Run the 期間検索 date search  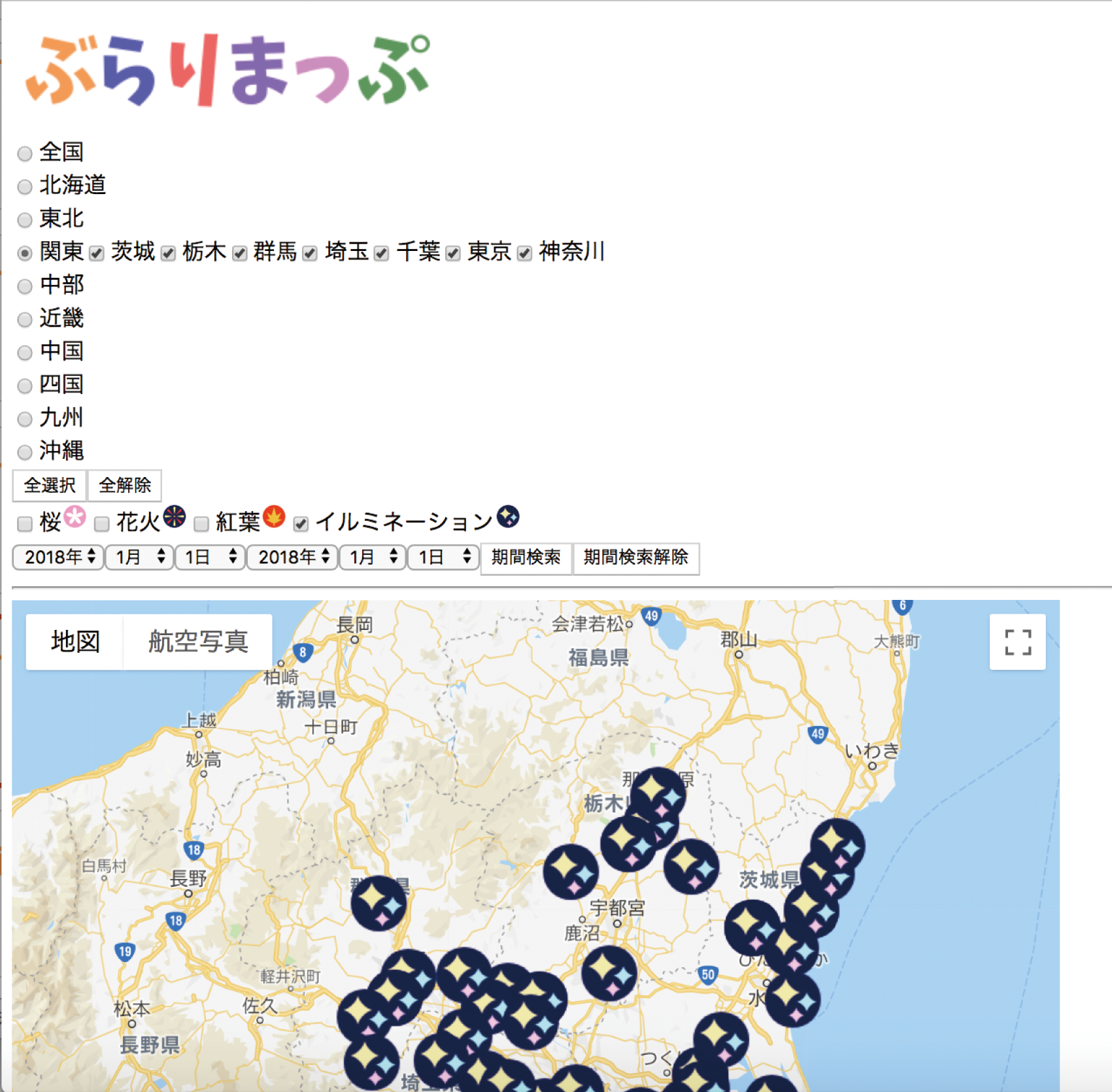526,557
